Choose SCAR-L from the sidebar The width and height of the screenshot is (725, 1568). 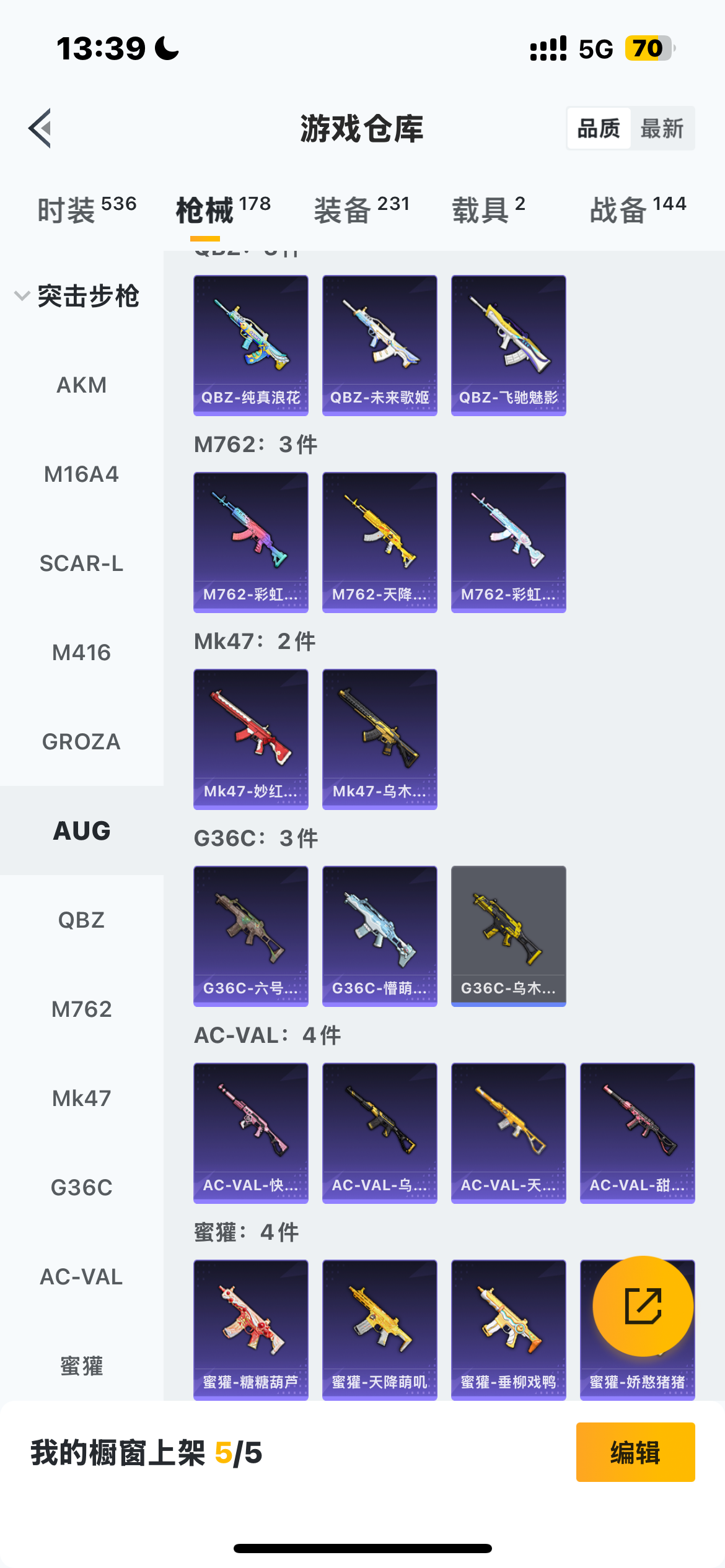pos(82,564)
